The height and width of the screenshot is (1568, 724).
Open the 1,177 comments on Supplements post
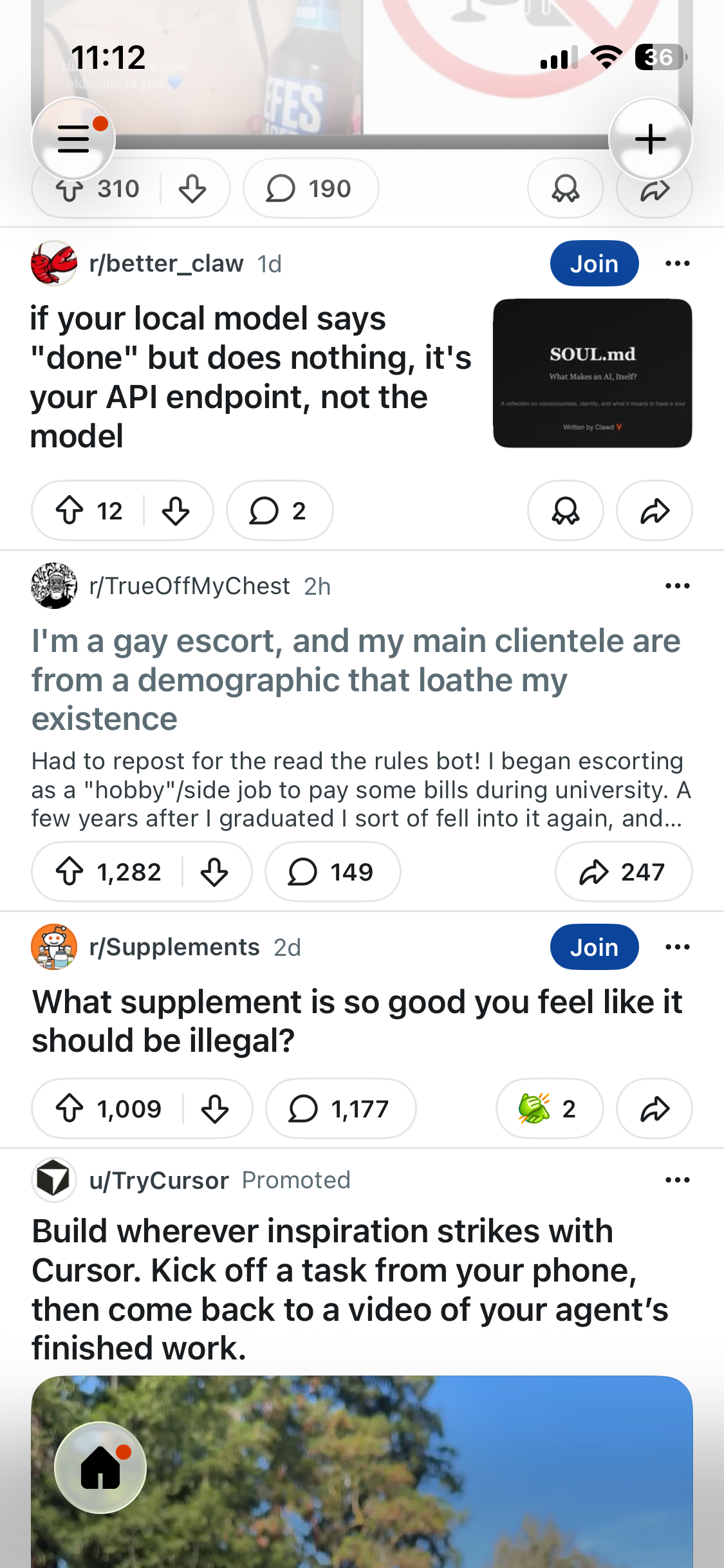pos(341,1109)
